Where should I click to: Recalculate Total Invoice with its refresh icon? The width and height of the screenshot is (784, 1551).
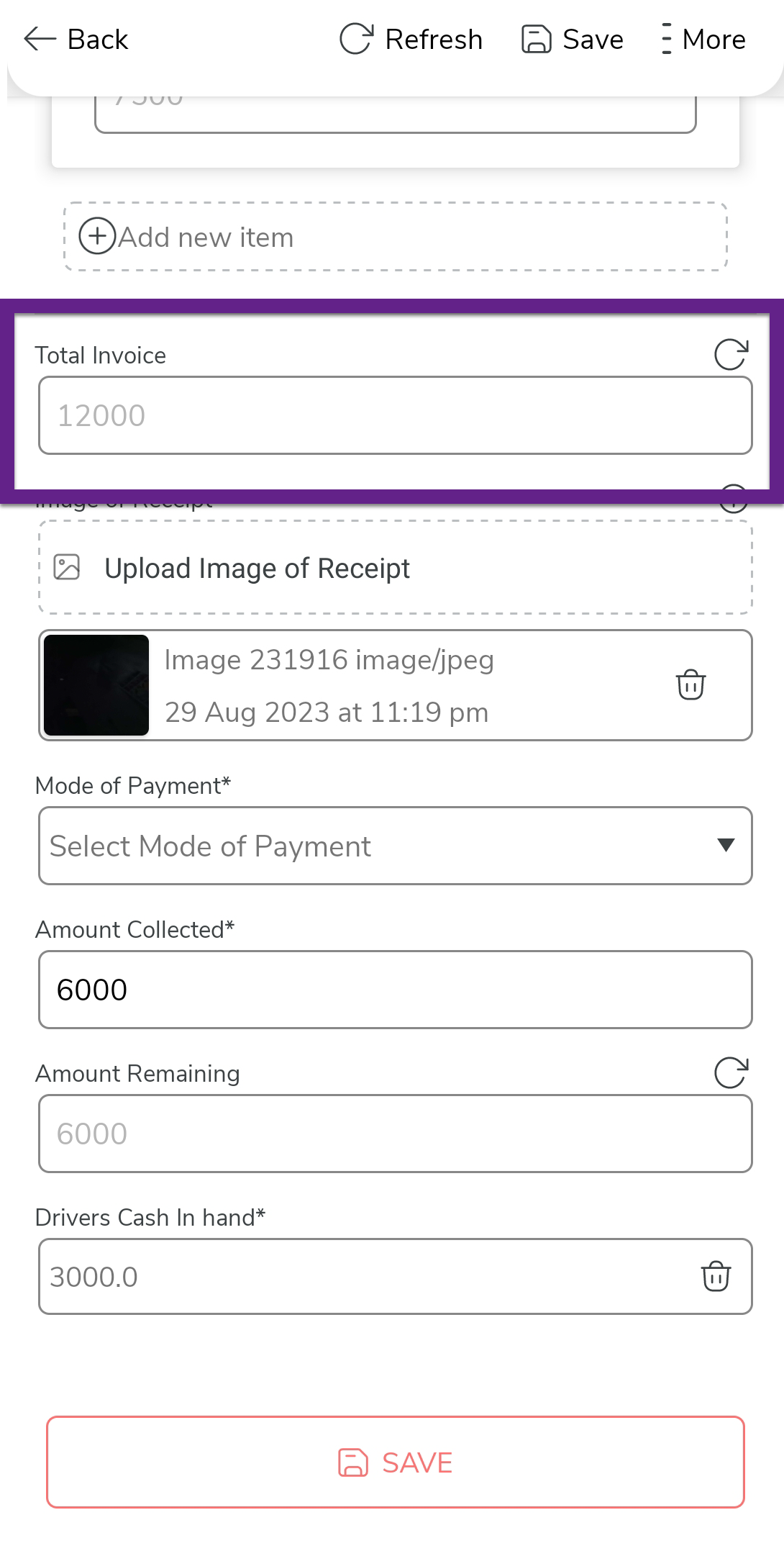coord(731,354)
